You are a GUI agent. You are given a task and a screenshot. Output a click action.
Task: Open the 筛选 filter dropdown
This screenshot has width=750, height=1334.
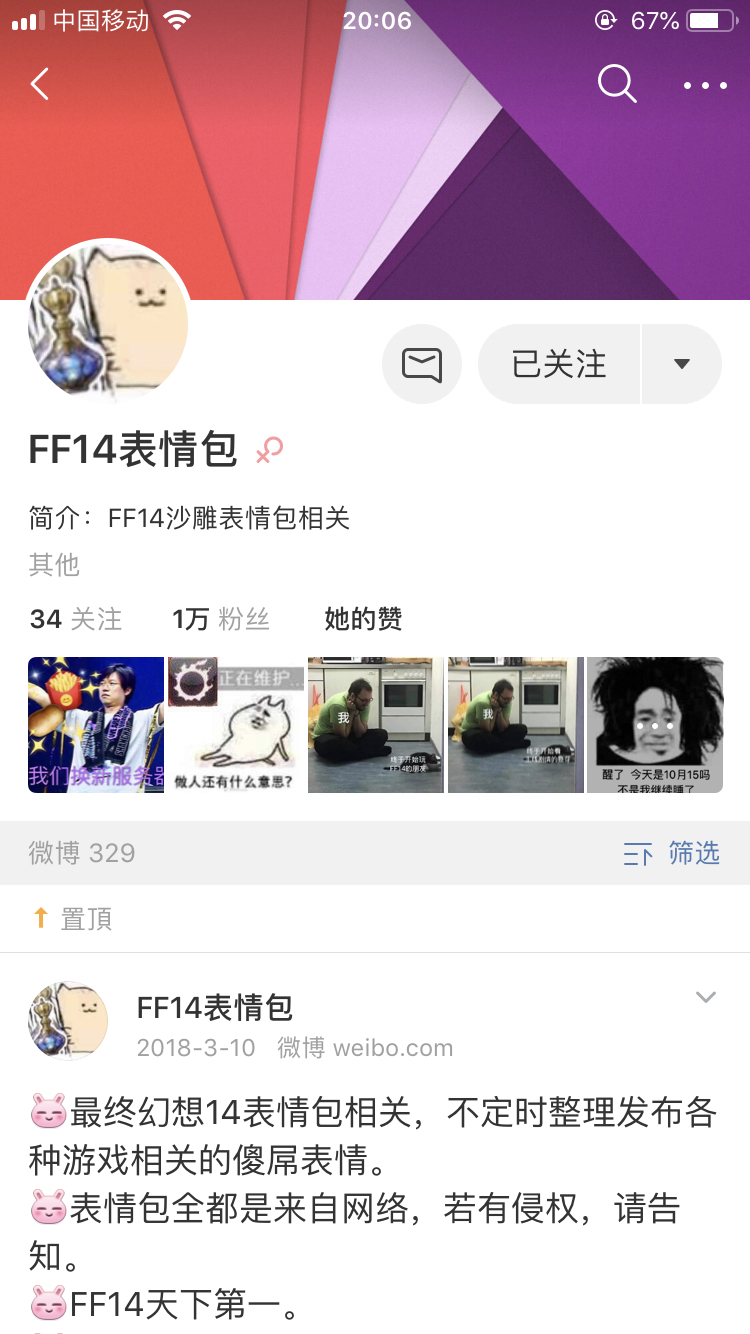694,853
